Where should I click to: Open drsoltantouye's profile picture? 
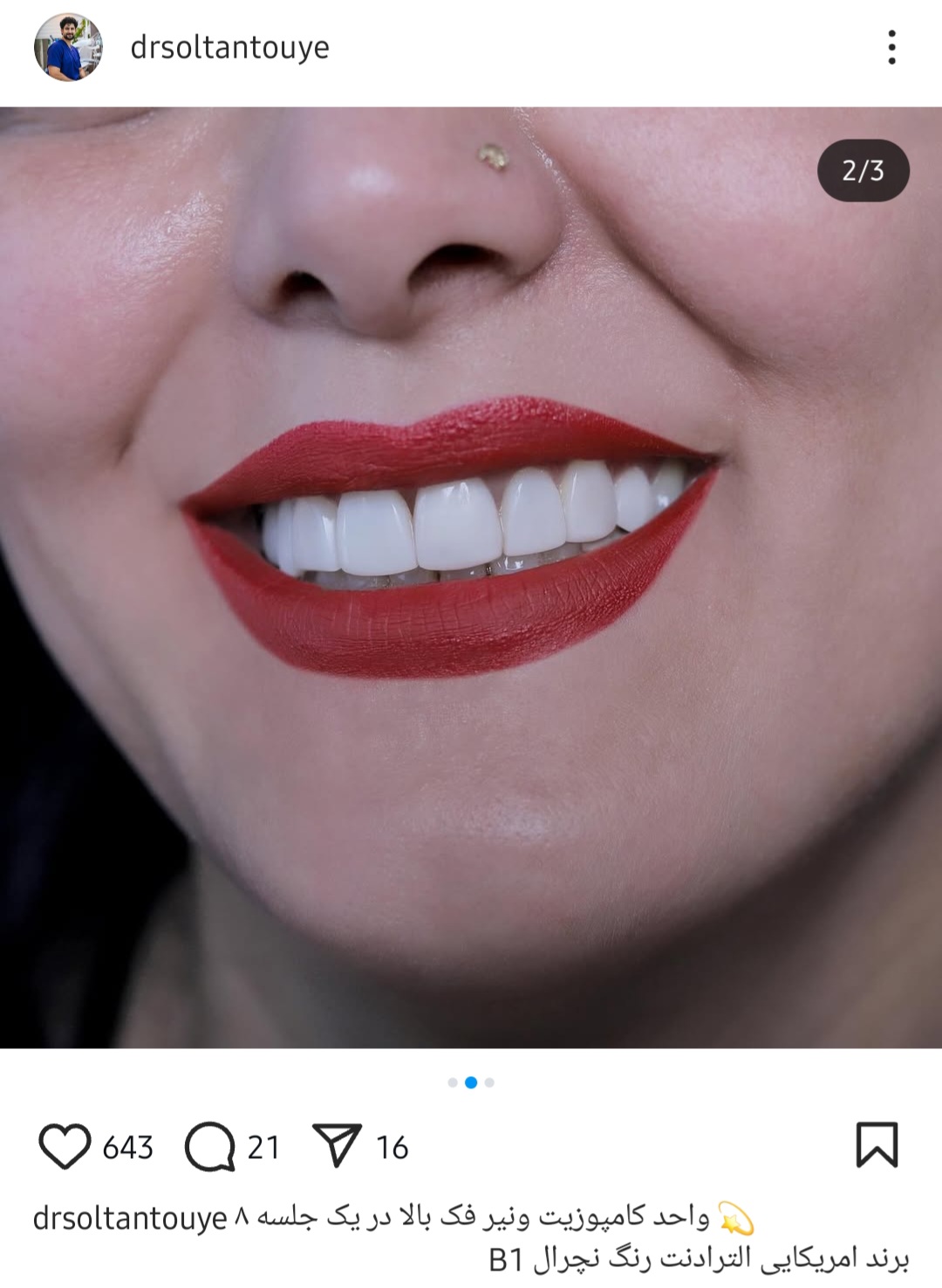pos(68,48)
